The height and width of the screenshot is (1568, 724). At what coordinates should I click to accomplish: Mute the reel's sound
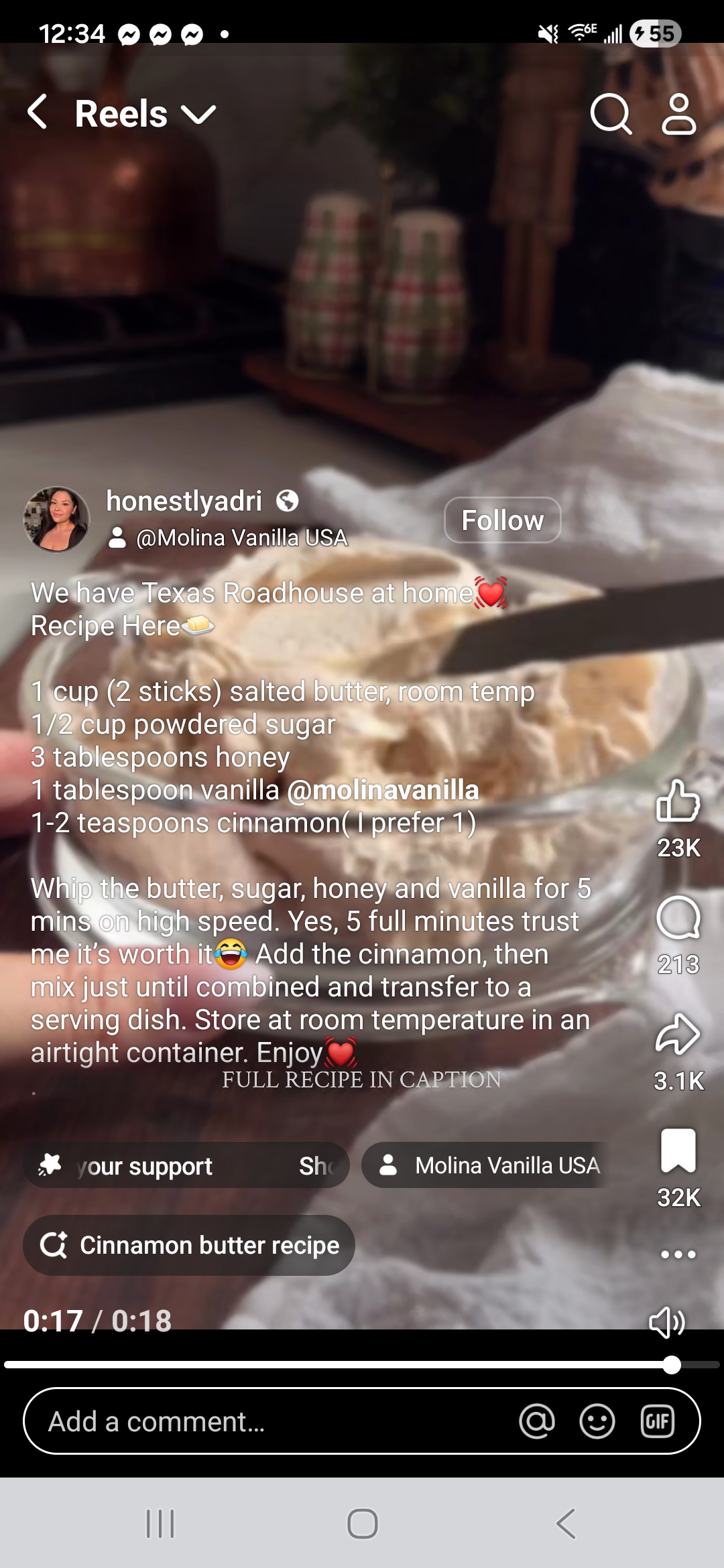(667, 1322)
